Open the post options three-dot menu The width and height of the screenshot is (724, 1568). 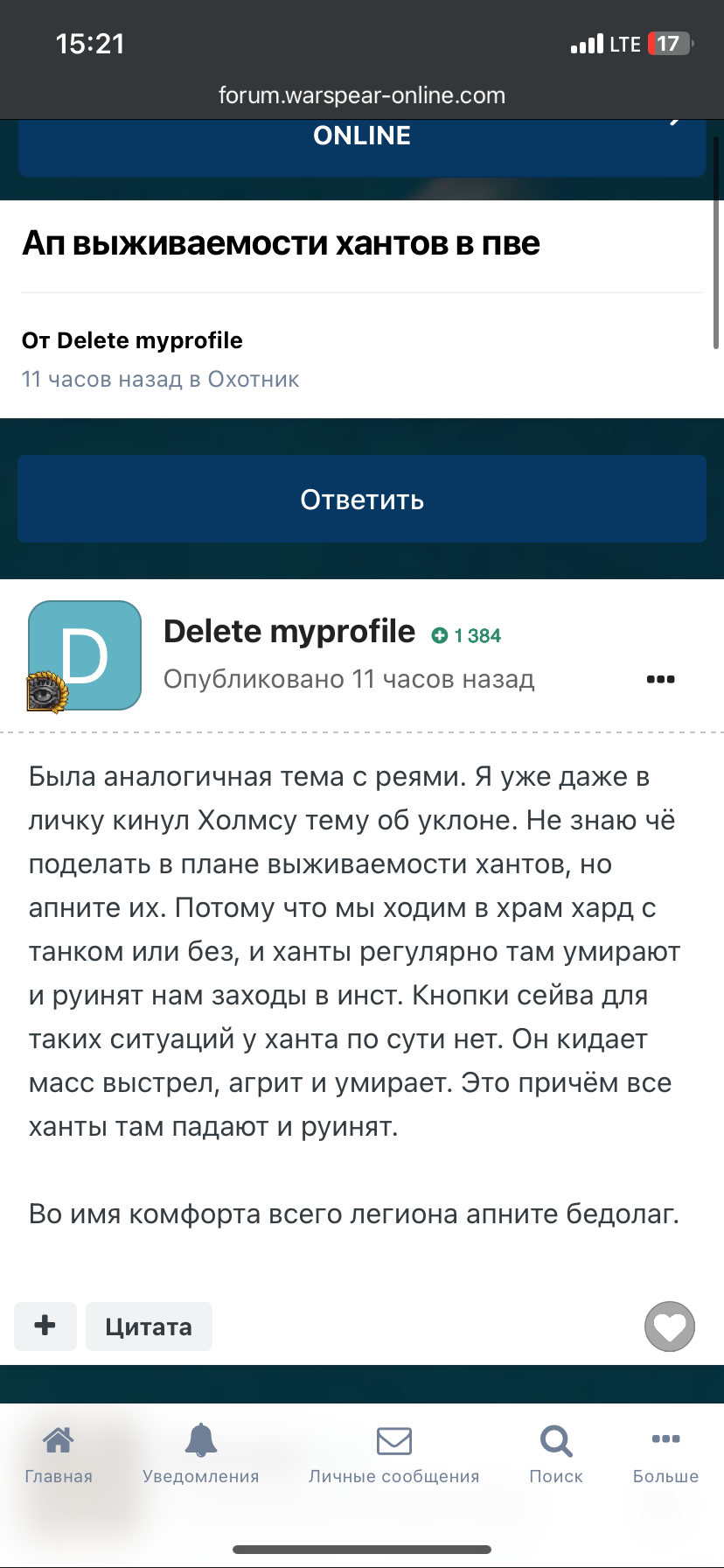(660, 680)
